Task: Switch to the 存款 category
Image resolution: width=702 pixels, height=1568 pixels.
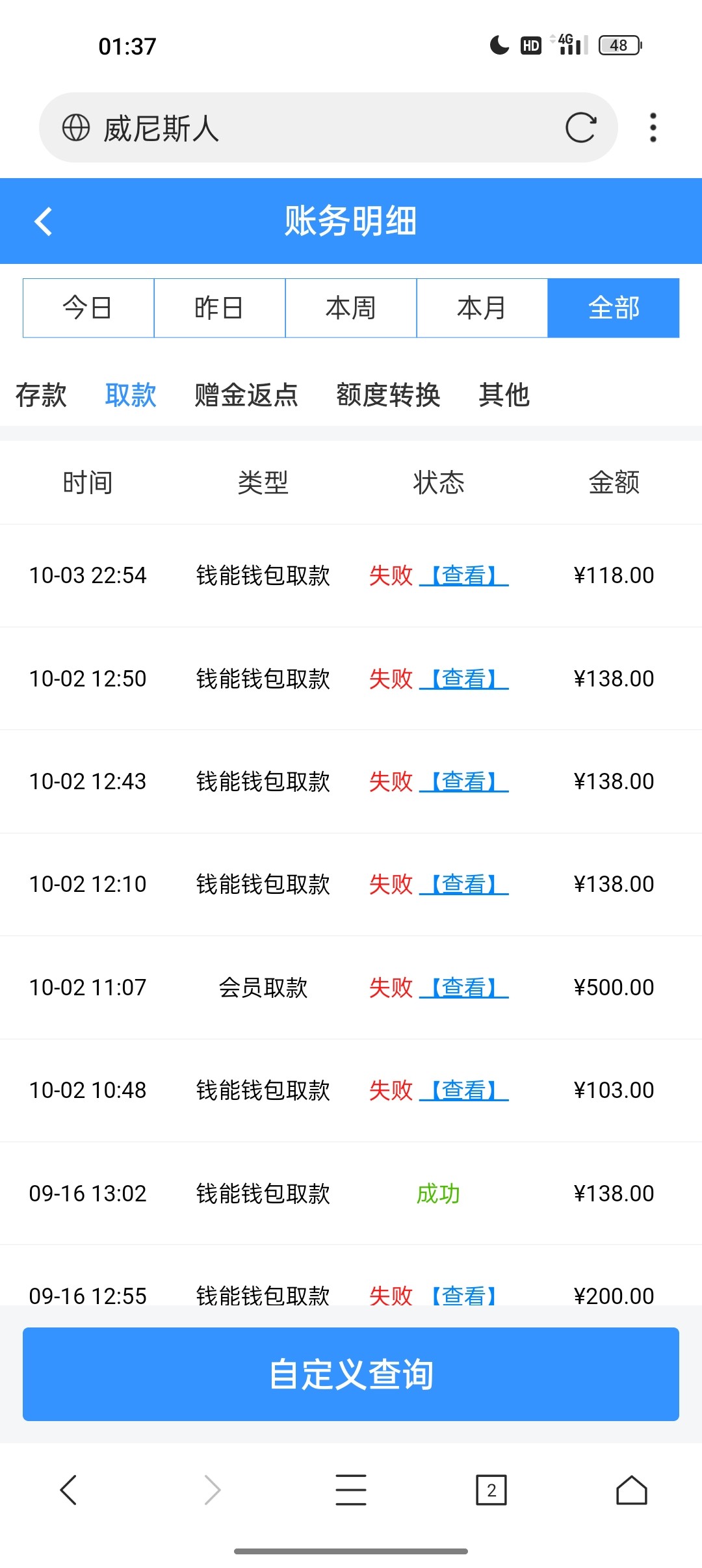Action: pos(41,395)
